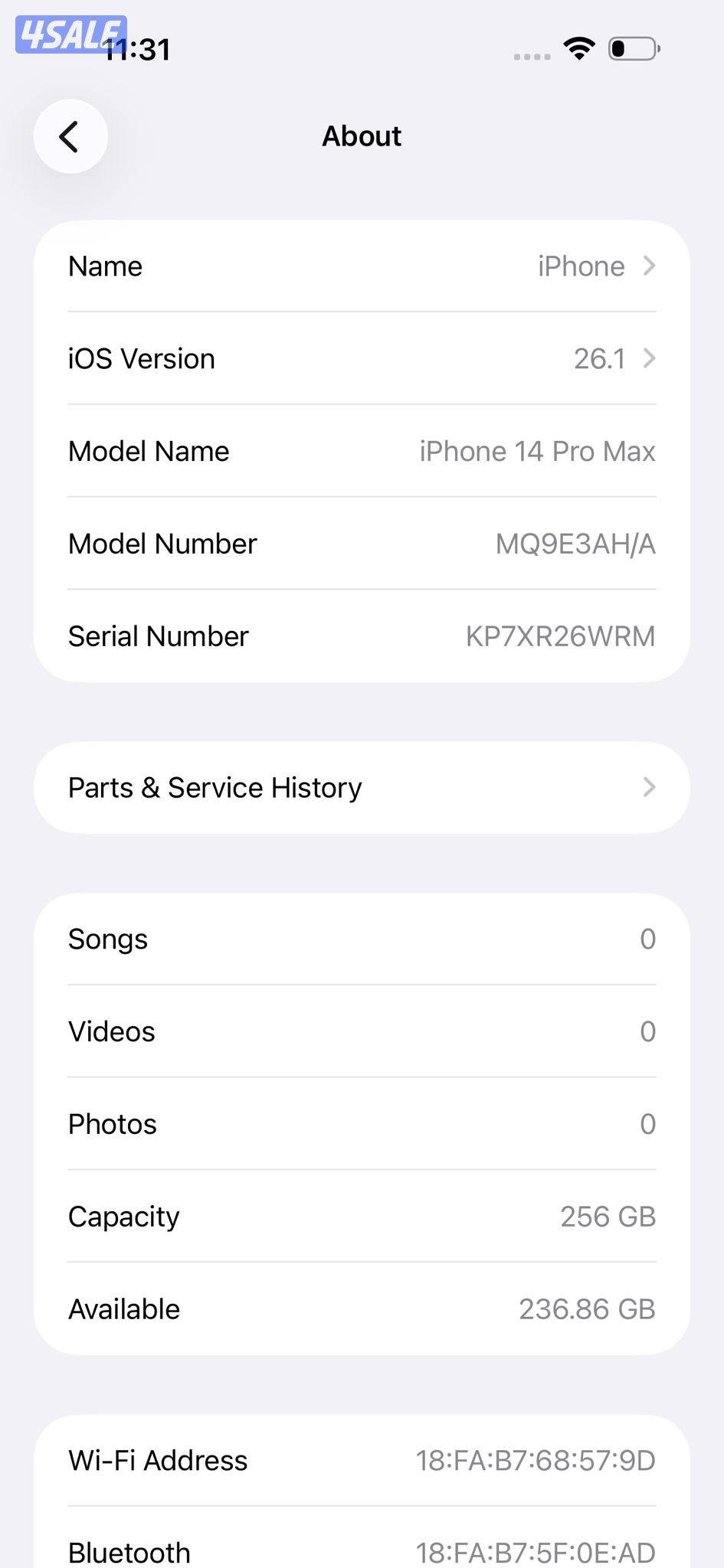Tap the chevron on Parts & Service History
Viewport: 724px width, 1568px height.
click(650, 787)
